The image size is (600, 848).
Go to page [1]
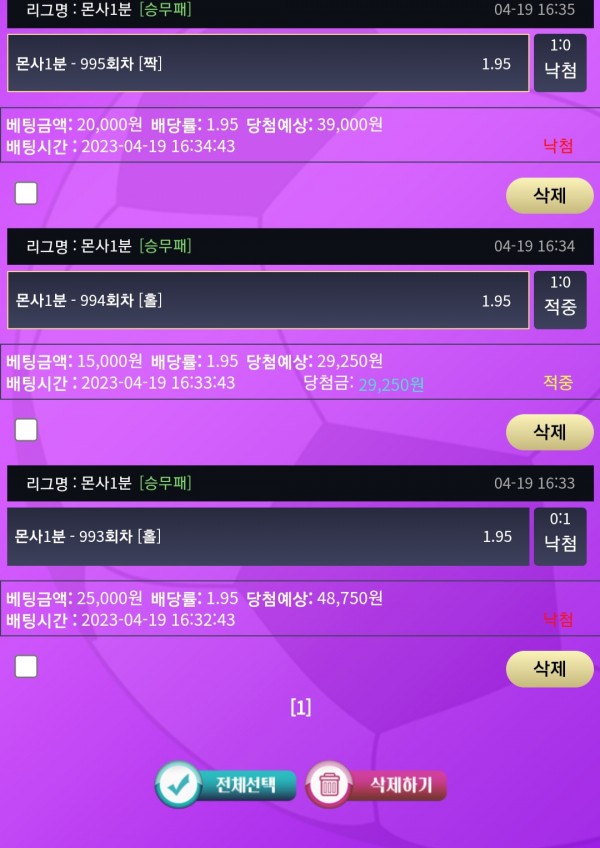tap(300, 708)
